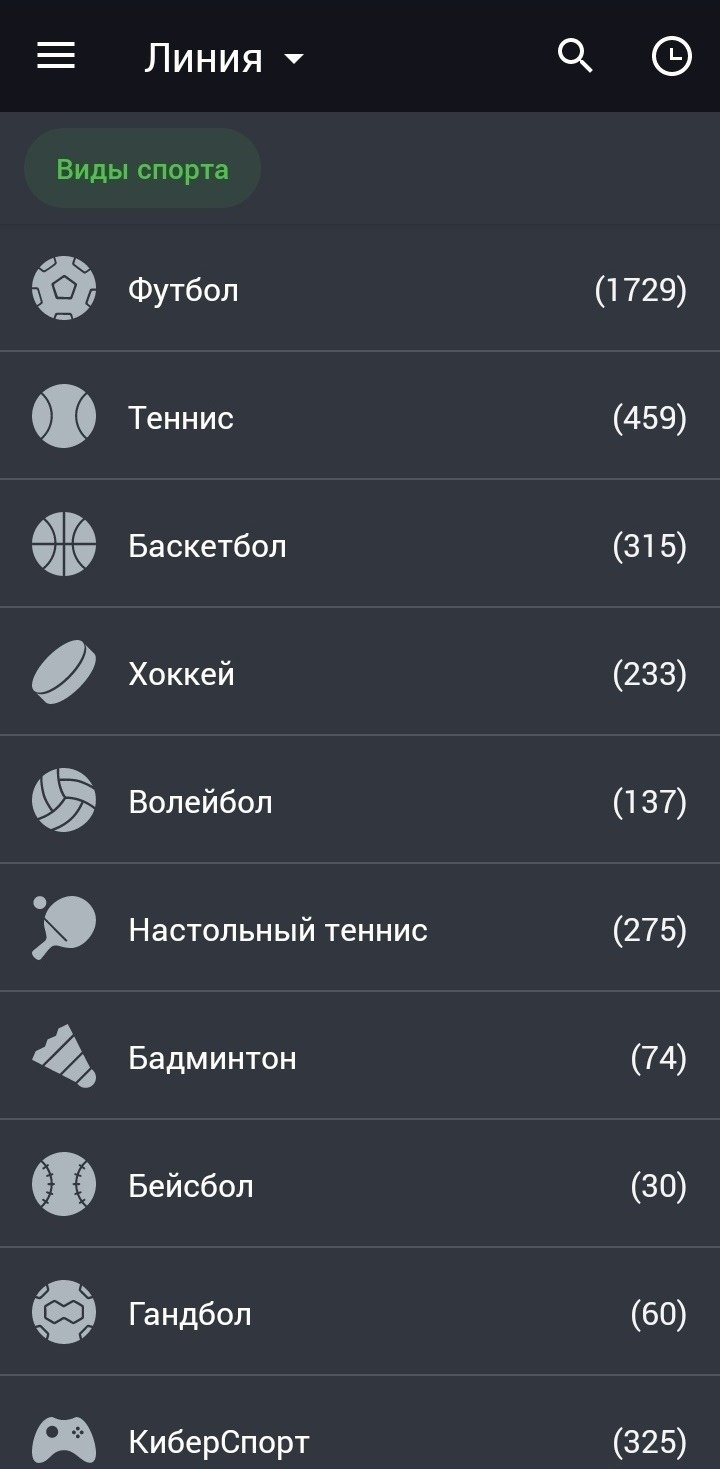This screenshot has width=720, height=1469.
Task: Open the КиберСпорт category
Action: click(x=219, y=1442)
